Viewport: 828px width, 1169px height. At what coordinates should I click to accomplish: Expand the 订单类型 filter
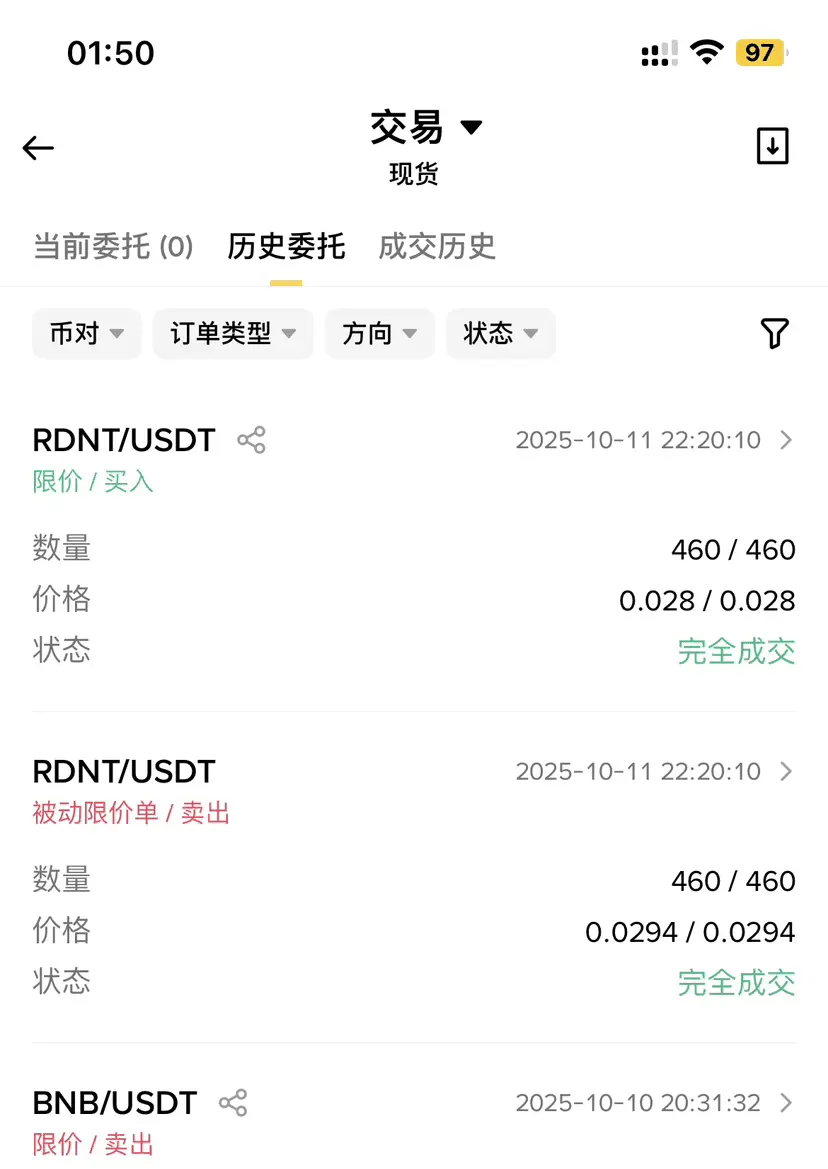pos(233,333)
